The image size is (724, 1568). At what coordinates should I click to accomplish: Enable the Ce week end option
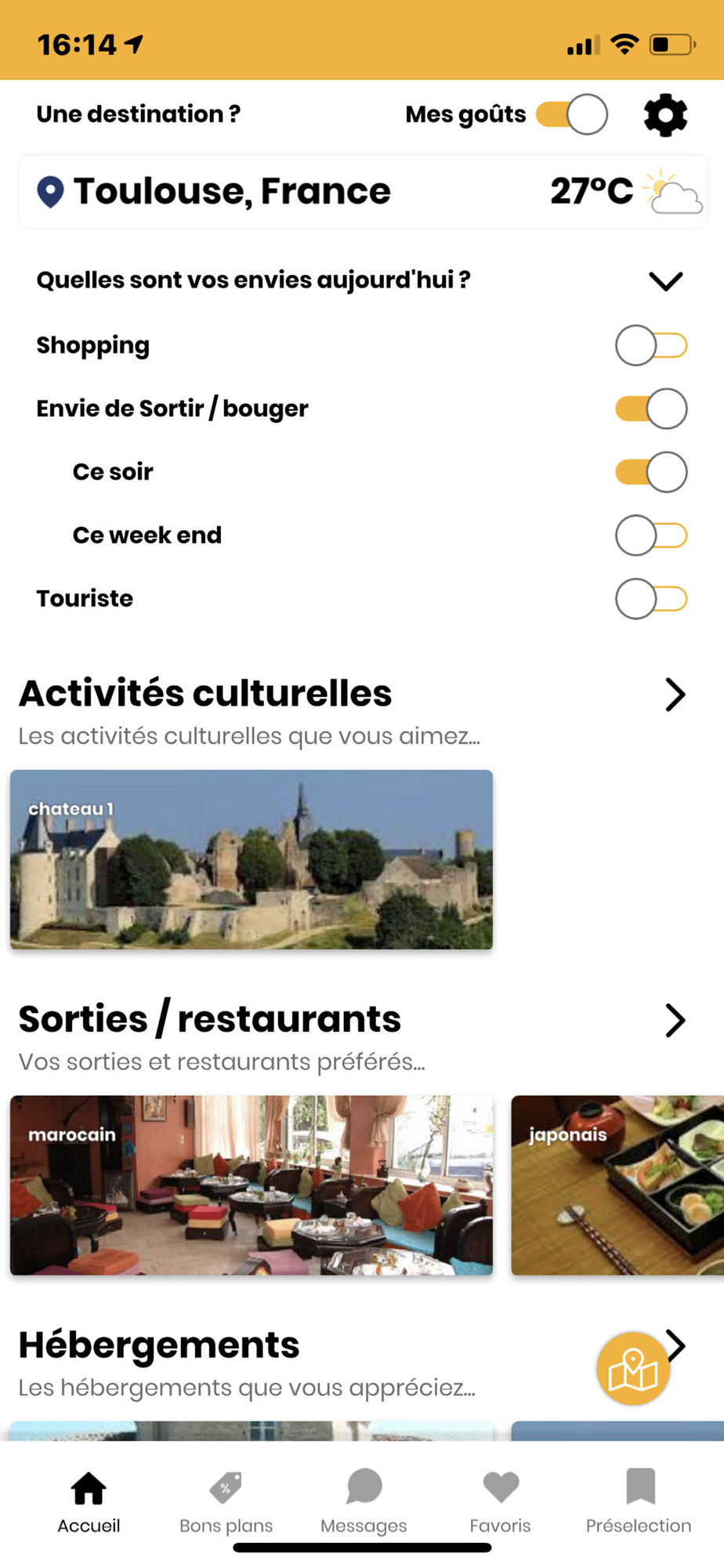click(x=651, y=535)
